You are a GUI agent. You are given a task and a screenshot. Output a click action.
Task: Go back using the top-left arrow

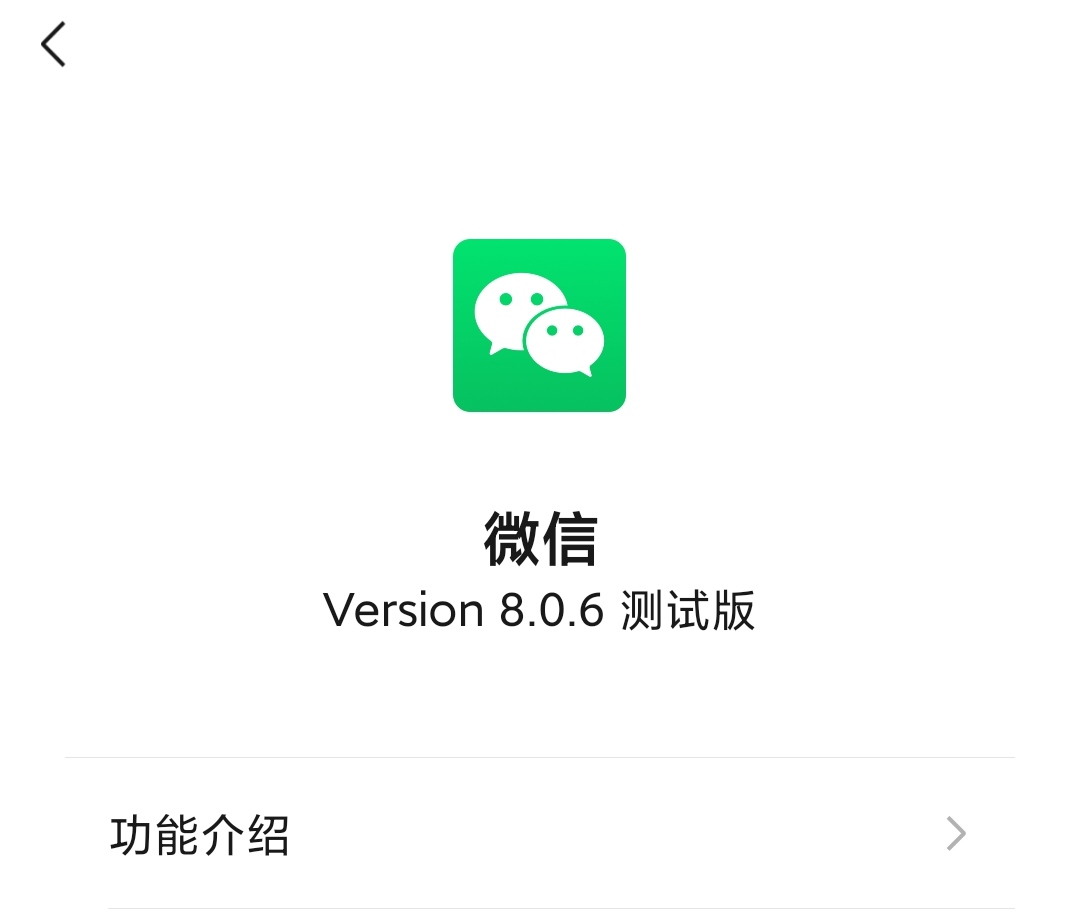point(54,46)
